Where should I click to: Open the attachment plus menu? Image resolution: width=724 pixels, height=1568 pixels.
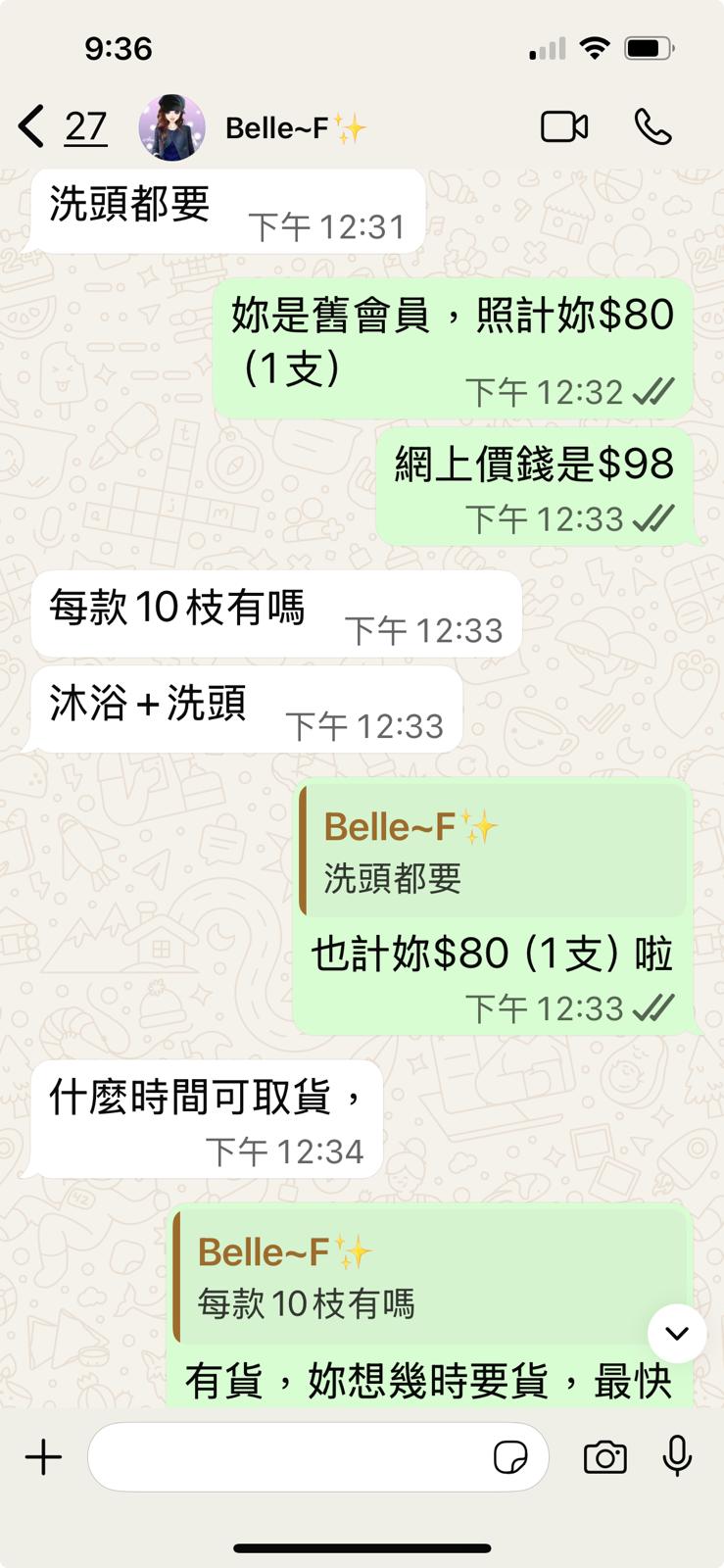pos(43,1457)
